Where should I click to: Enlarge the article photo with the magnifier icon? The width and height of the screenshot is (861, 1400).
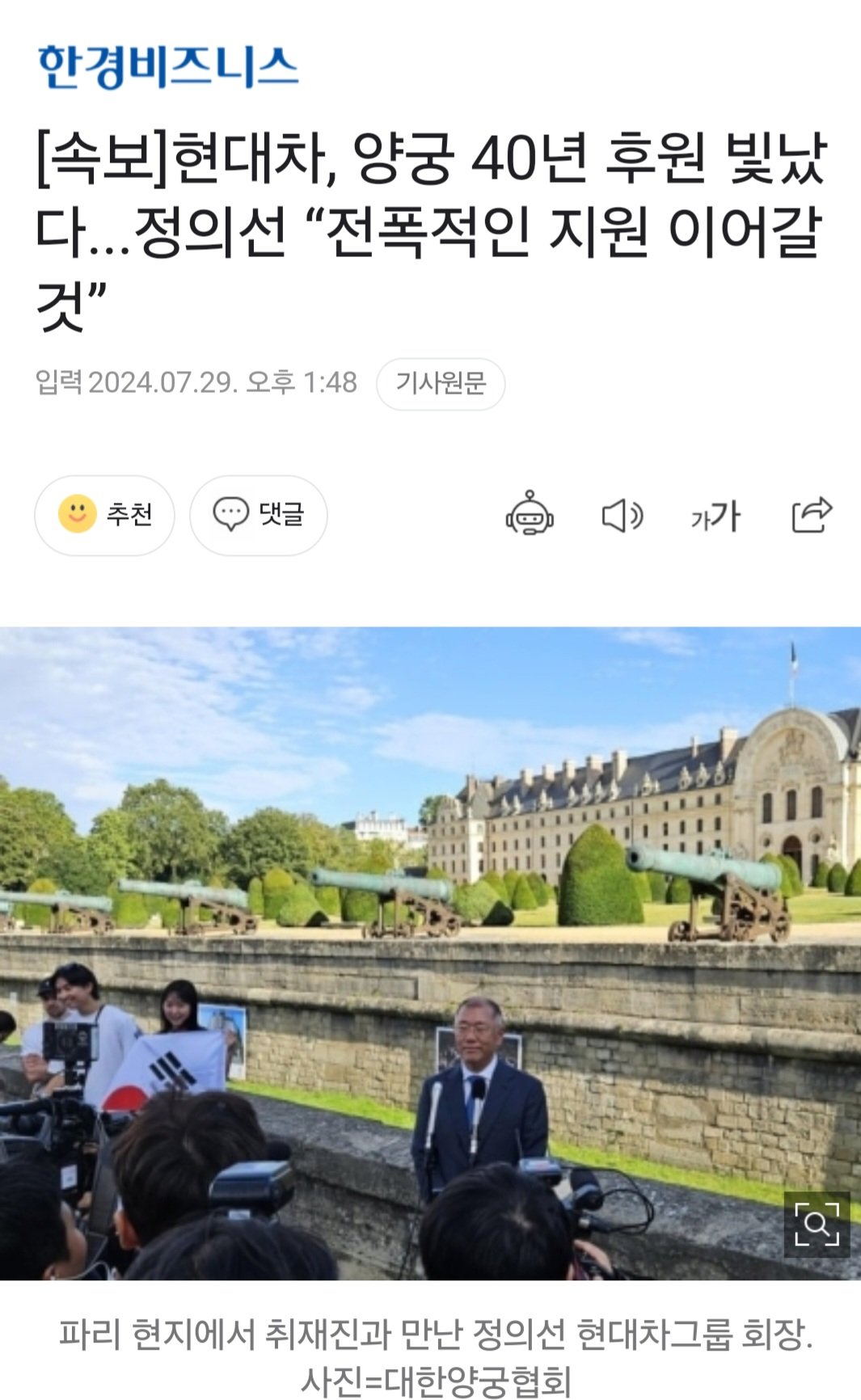click(x=816, y=1224)
